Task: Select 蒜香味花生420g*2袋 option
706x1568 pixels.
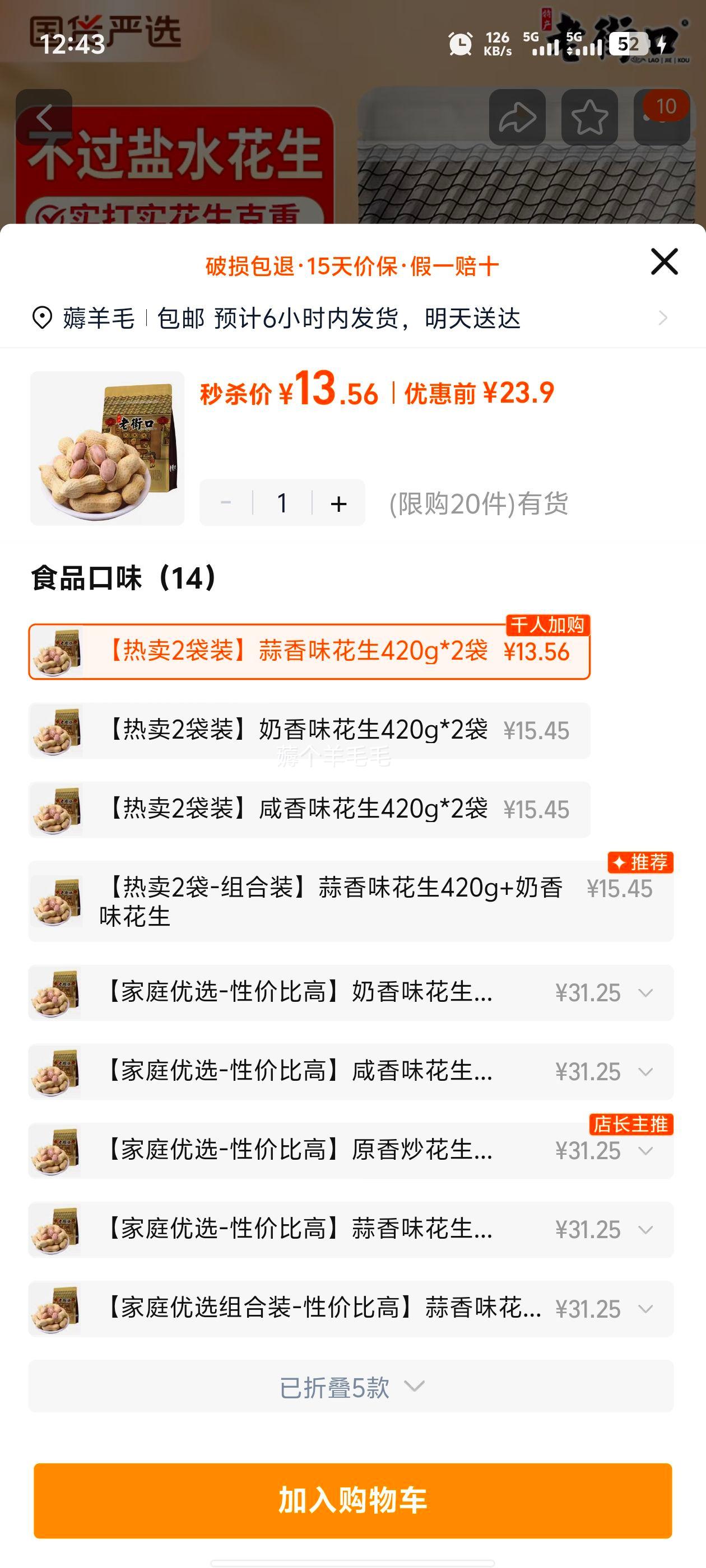Action: 309,651
